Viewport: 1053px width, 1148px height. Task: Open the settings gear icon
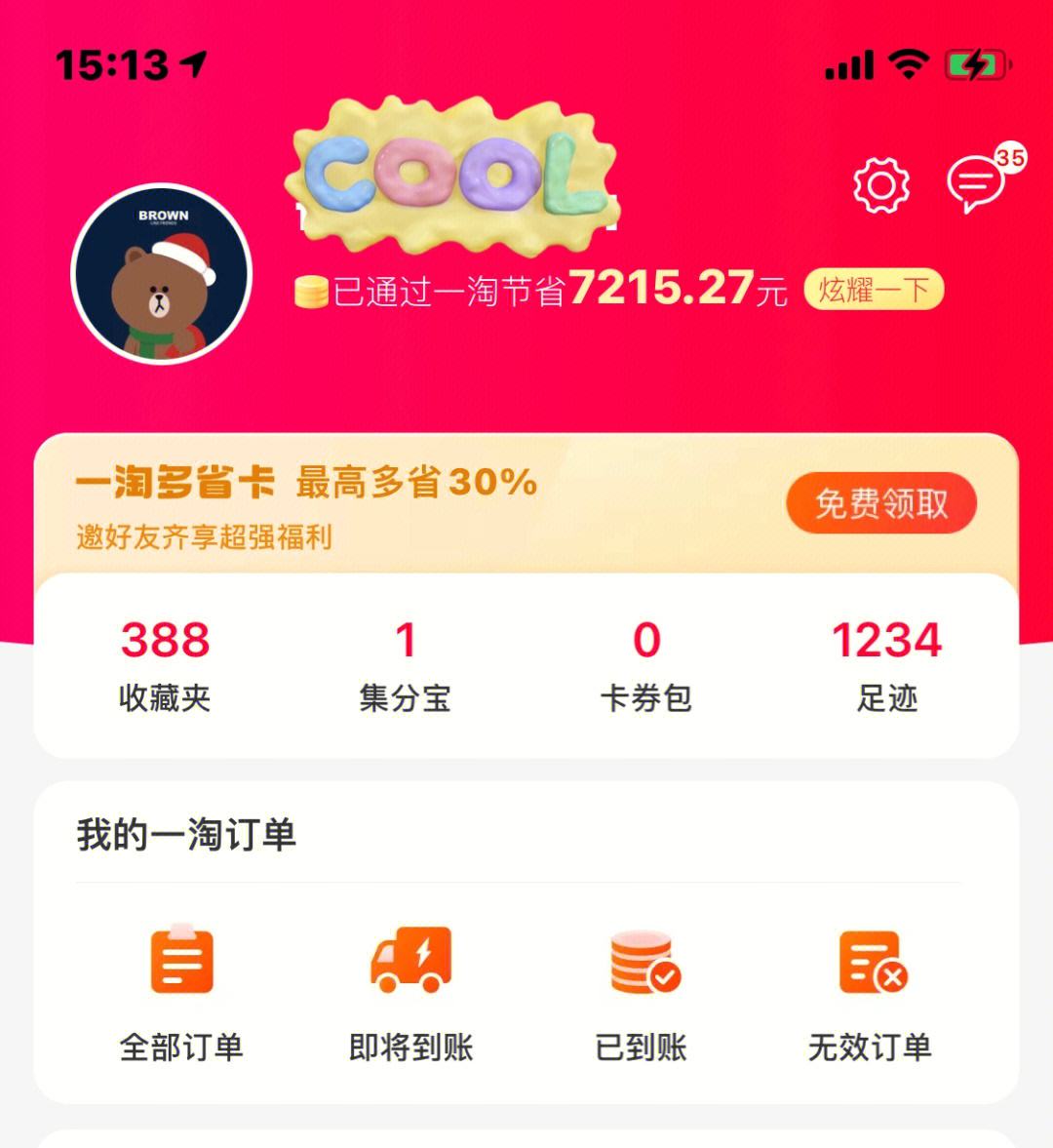[x=880, y=184]
